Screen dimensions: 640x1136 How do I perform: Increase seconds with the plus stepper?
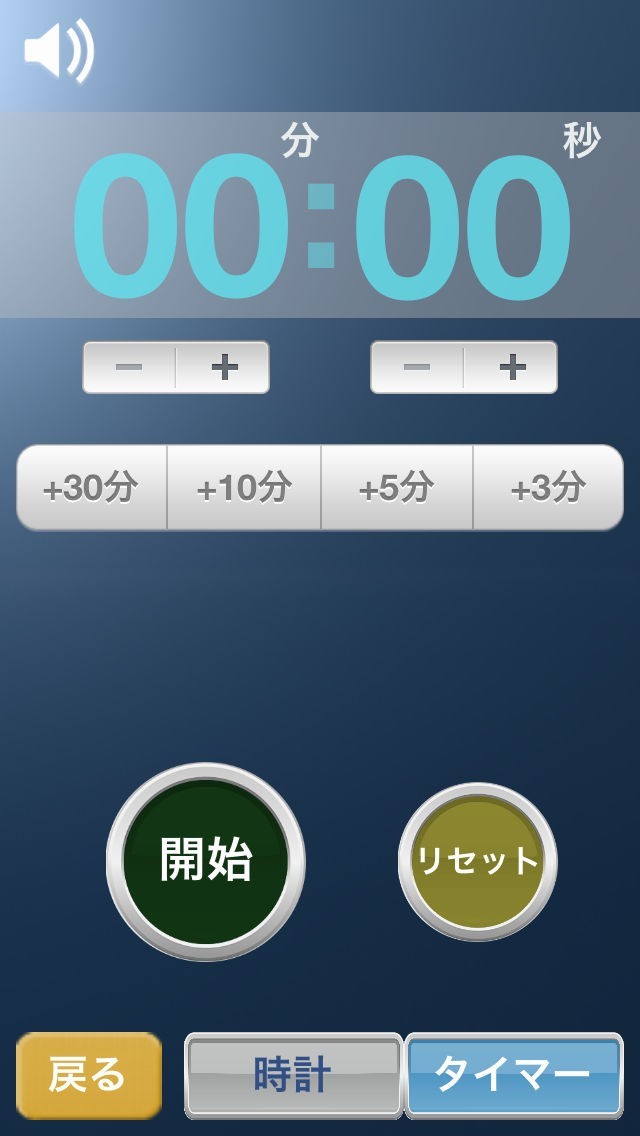(512, 367)
